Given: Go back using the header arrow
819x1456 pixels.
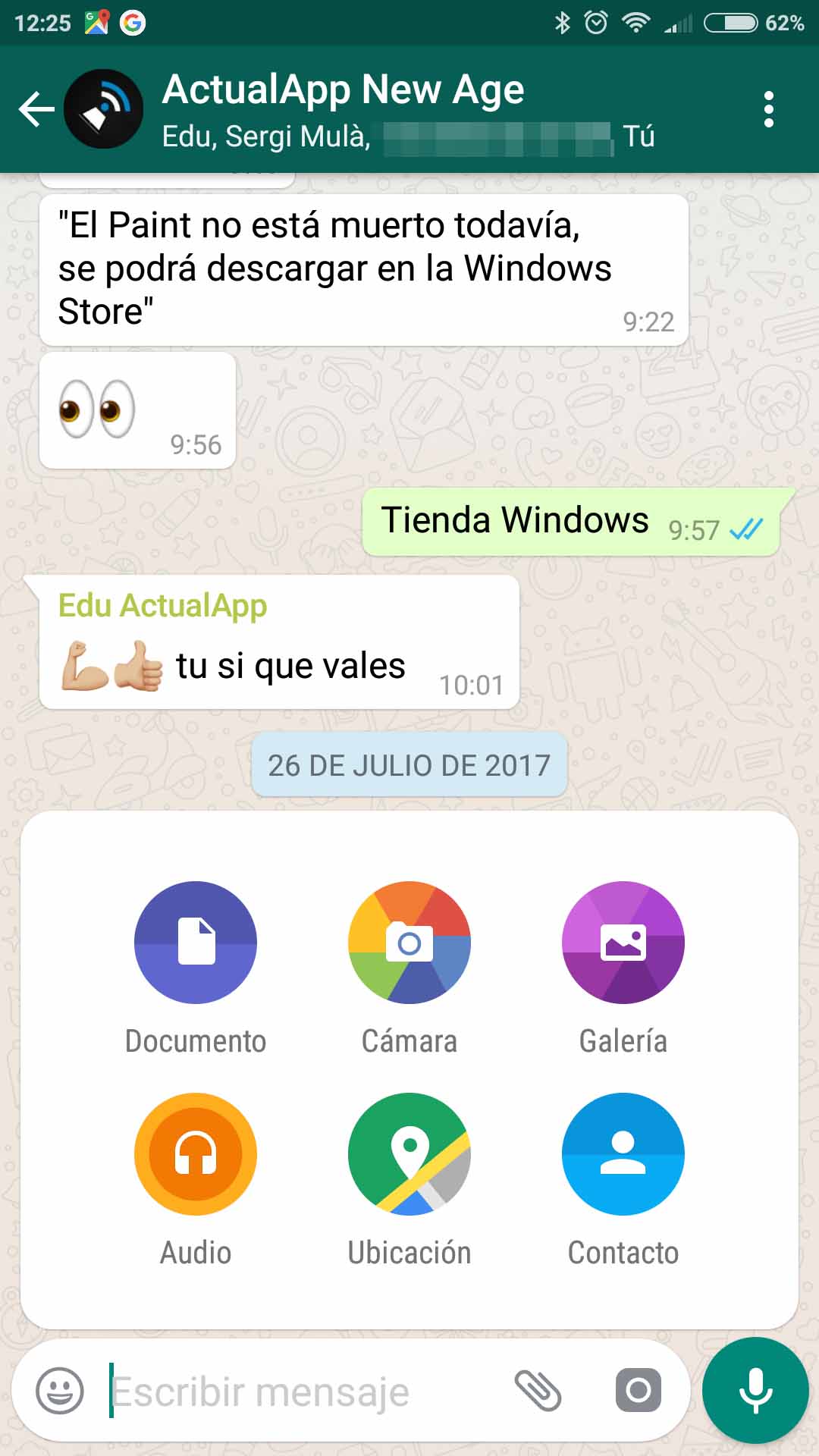Looking at the screenshot, I should point(36,109).
